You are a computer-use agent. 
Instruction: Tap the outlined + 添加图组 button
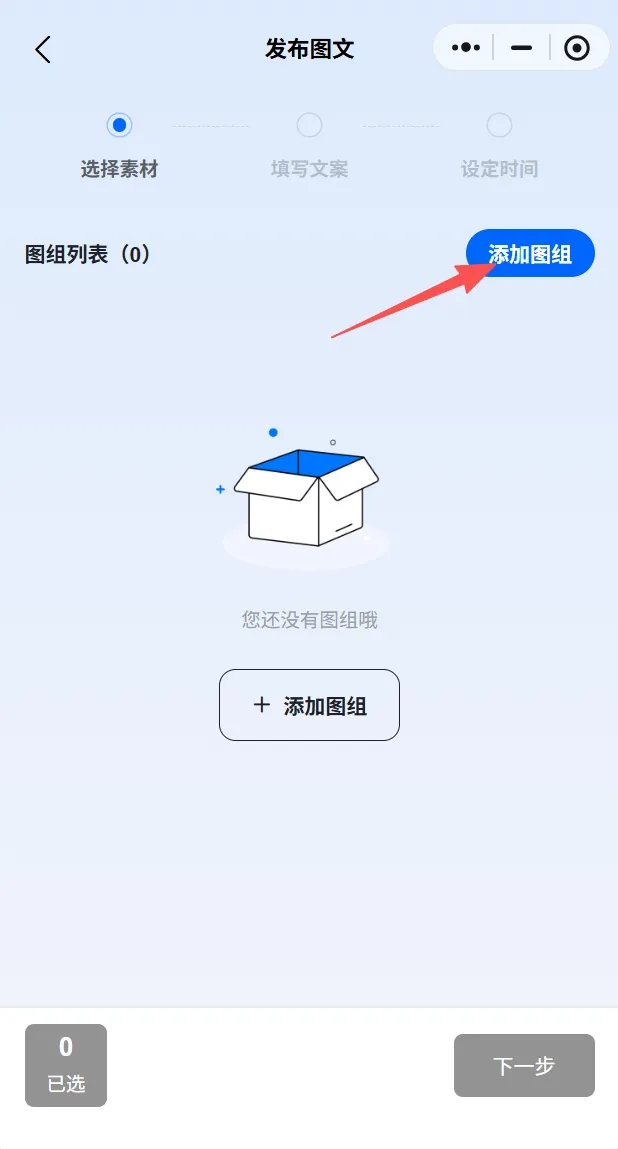click(x=309, y=705)
